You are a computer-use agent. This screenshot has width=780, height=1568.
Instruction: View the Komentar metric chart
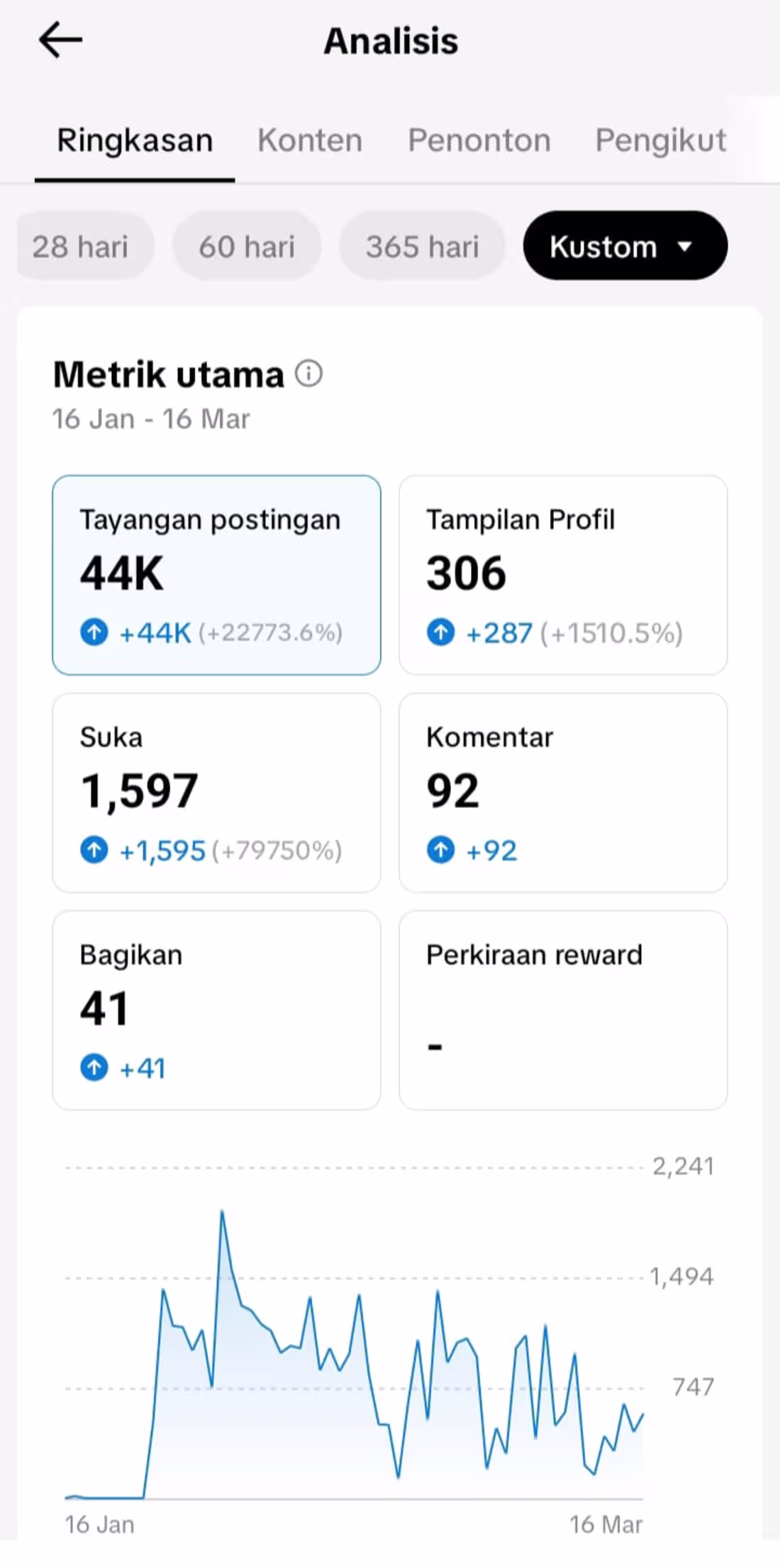pyautogui.click(x=563, y=793)
